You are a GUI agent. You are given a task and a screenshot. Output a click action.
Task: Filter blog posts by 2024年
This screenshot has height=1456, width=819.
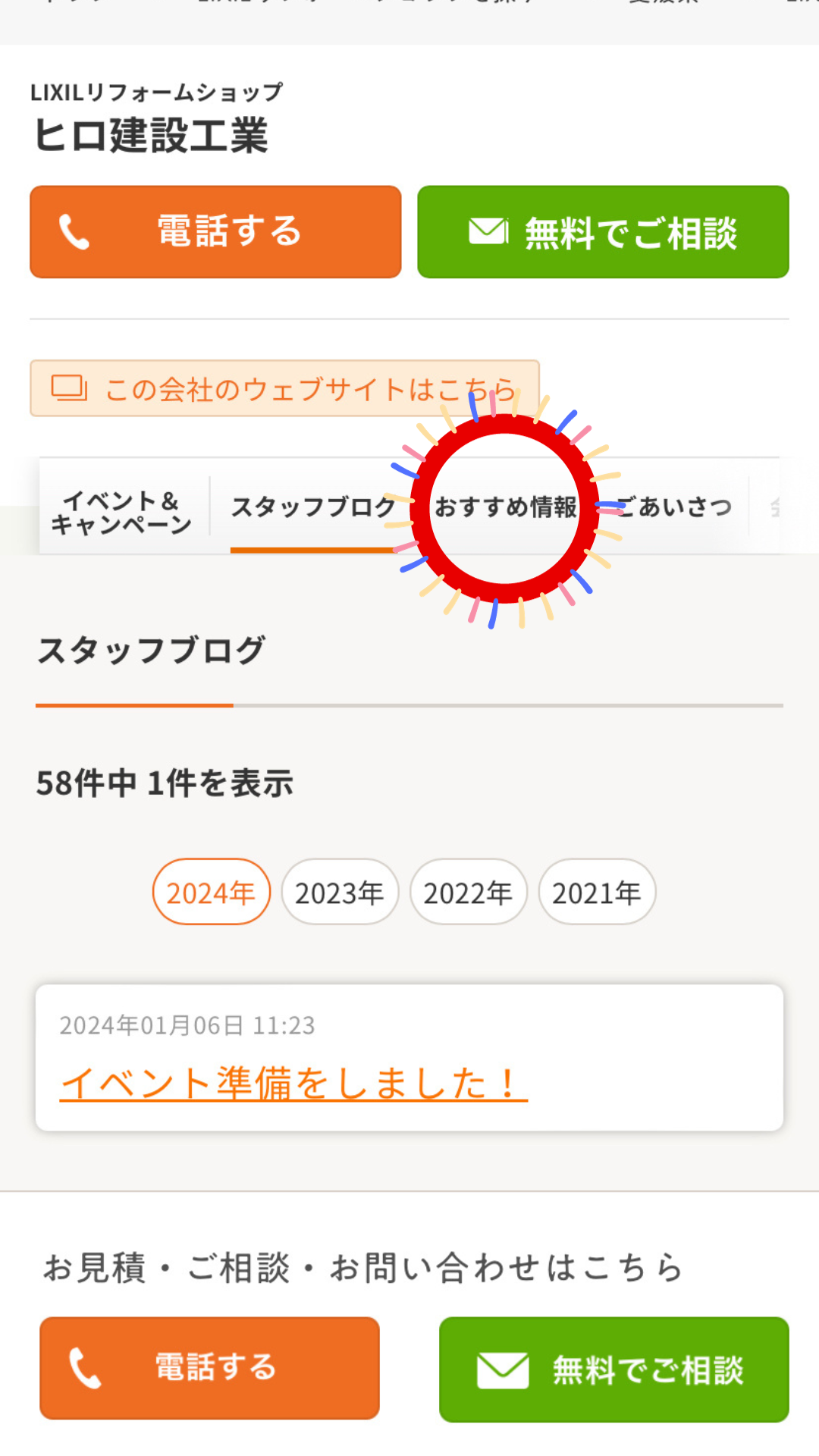[x=211, y=892]
